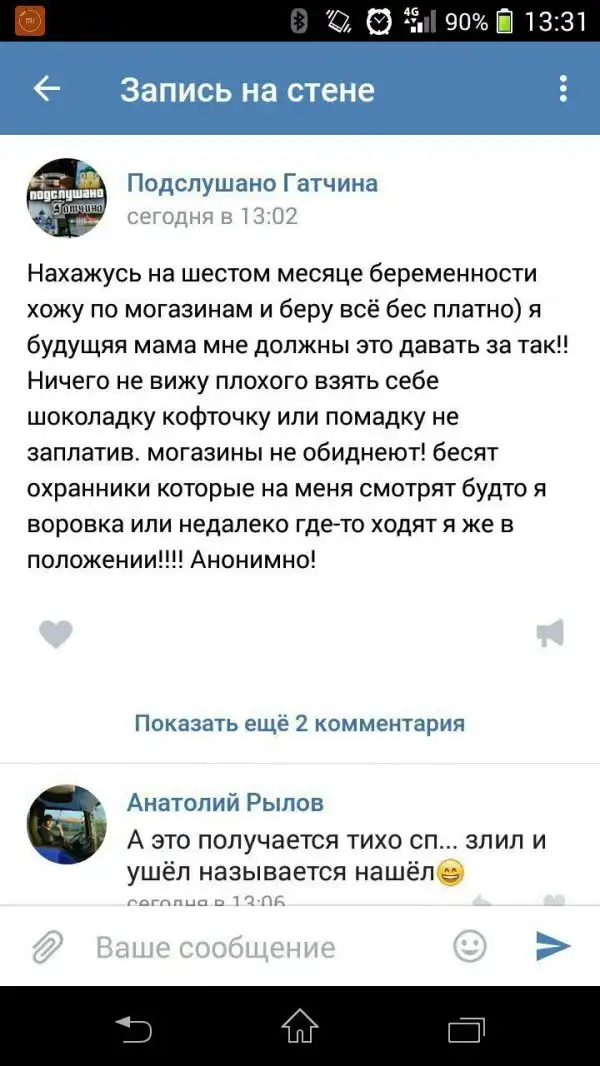600x1066 pixels.
Task: Attach a file with the paperclip icon
Action: coord(47,946)
